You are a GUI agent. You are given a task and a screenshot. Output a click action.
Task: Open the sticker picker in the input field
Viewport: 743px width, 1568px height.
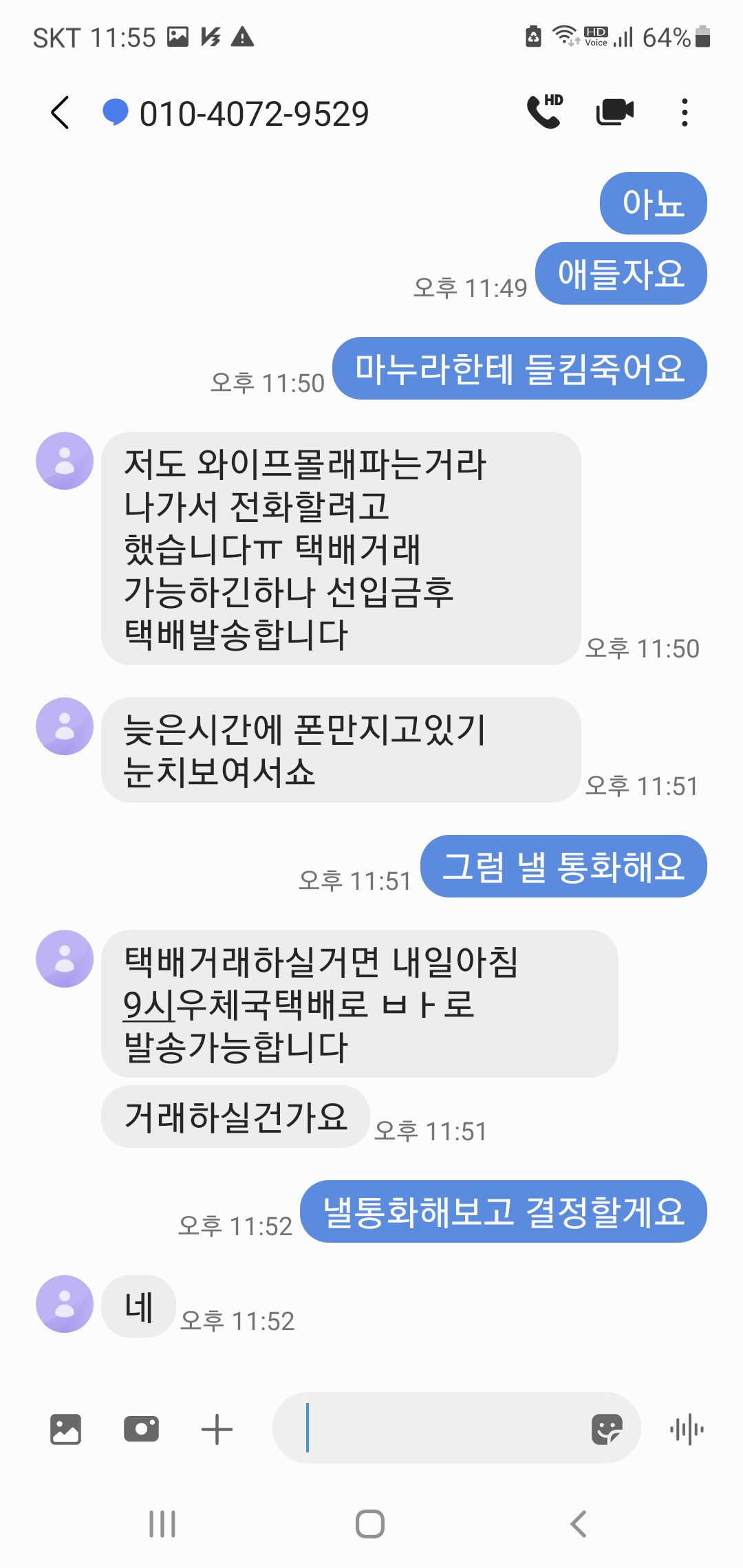click(607, 1429)
